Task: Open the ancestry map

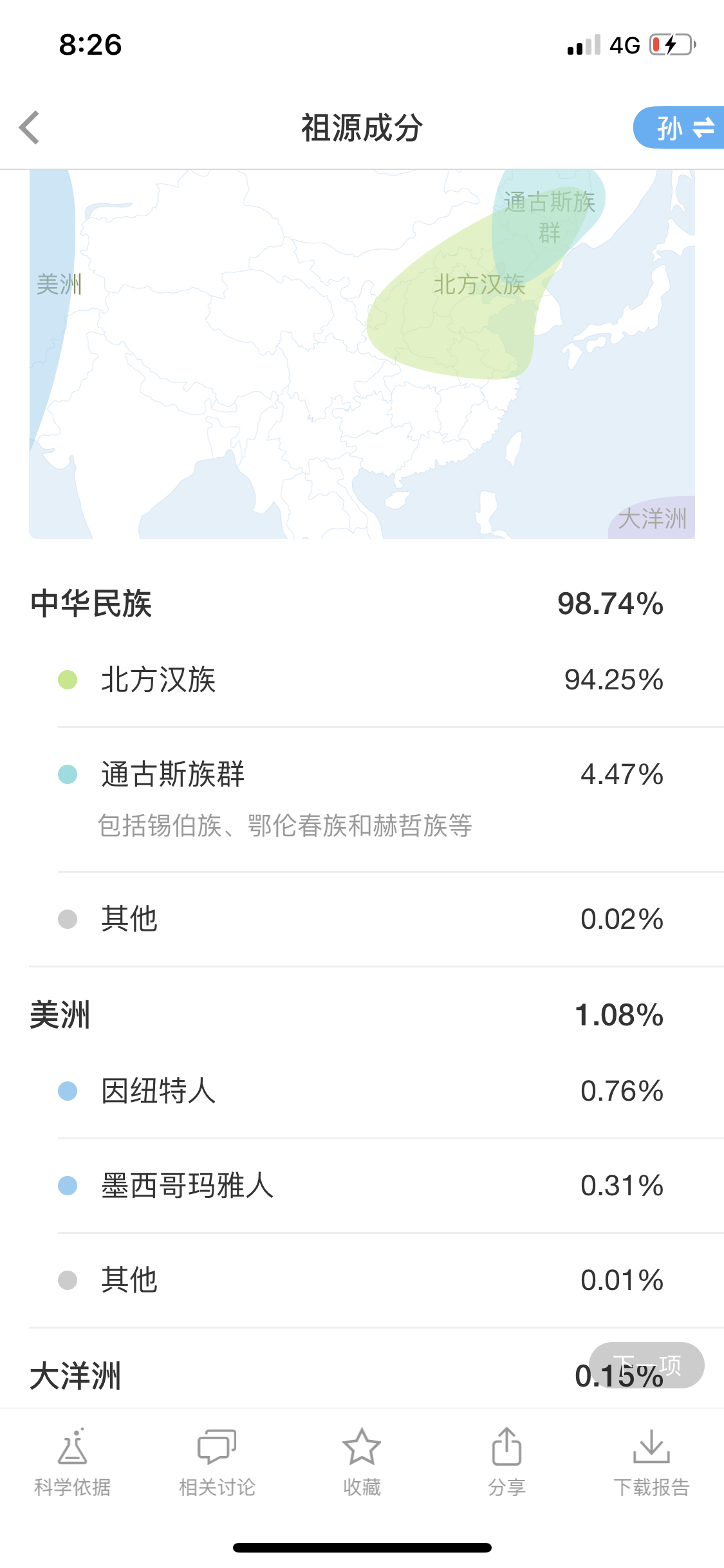Action: click(x=362, y=354)
